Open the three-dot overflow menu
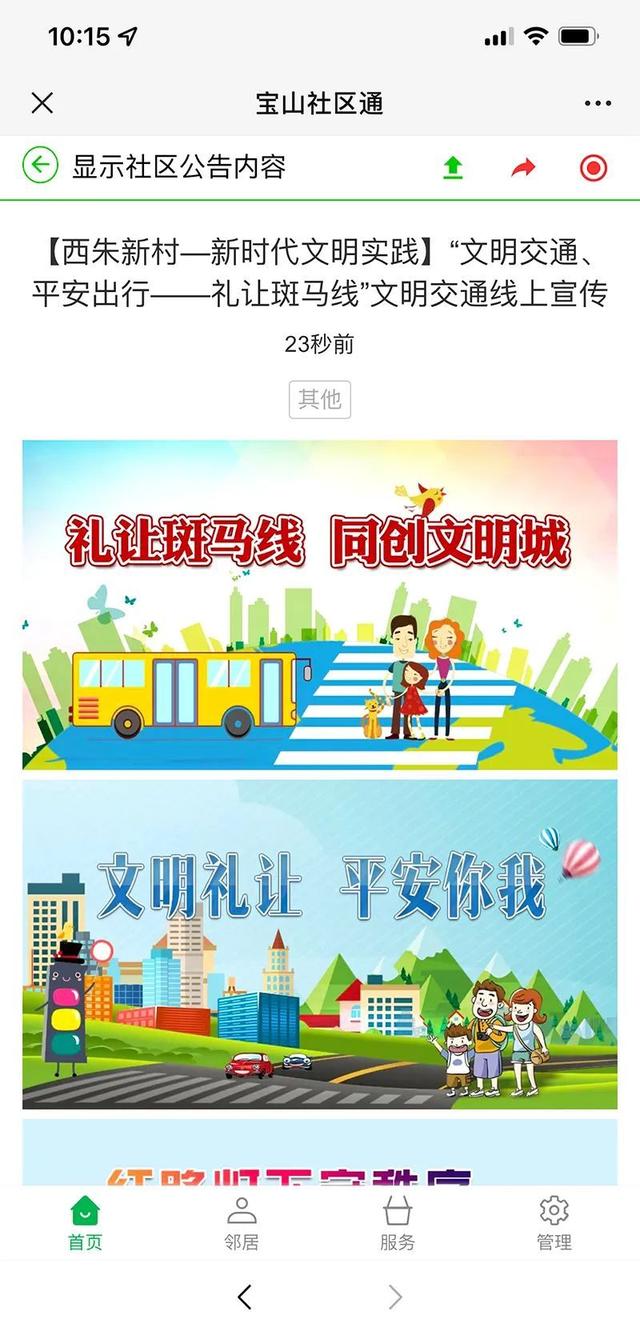 pyautogui.click(x=597, y=104)
